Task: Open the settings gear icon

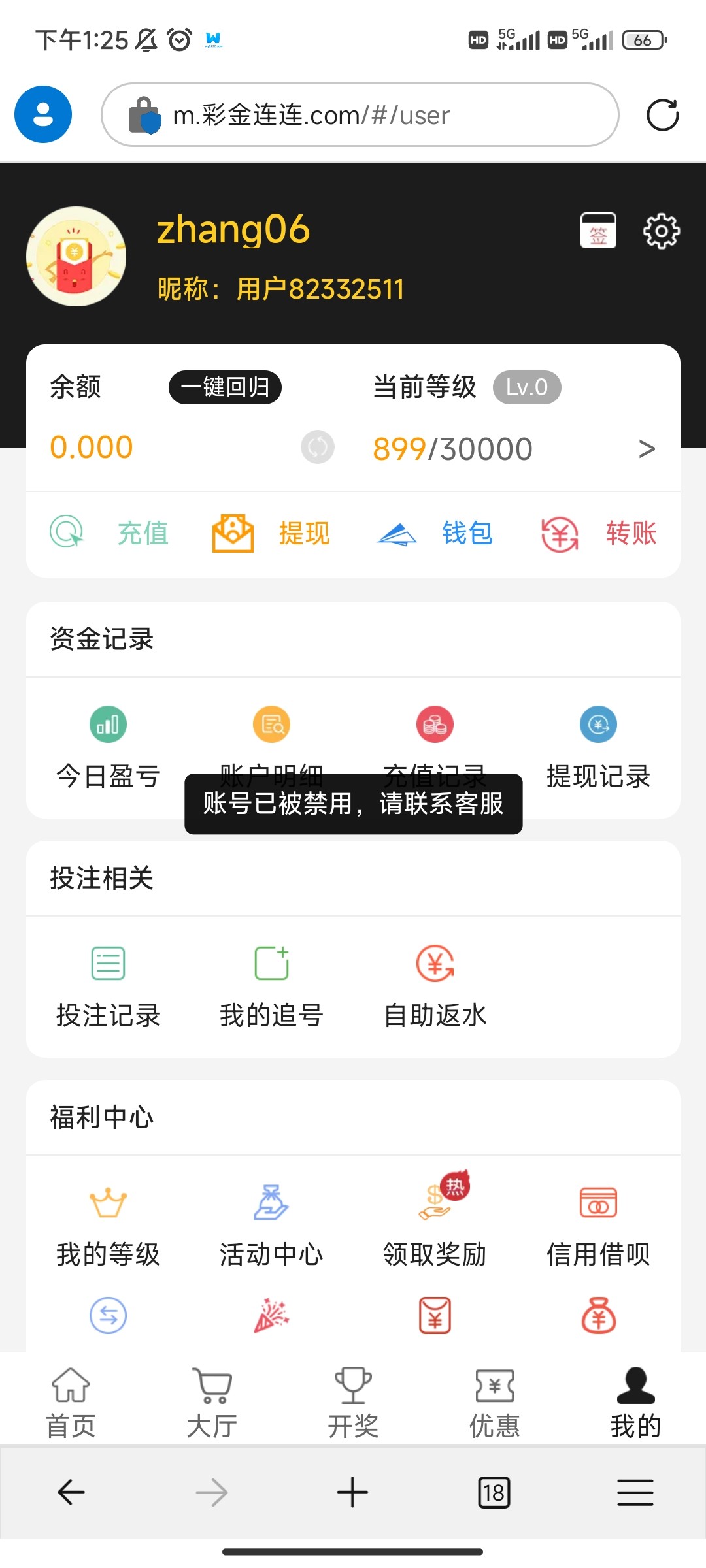Action: (x=661, y=231)
